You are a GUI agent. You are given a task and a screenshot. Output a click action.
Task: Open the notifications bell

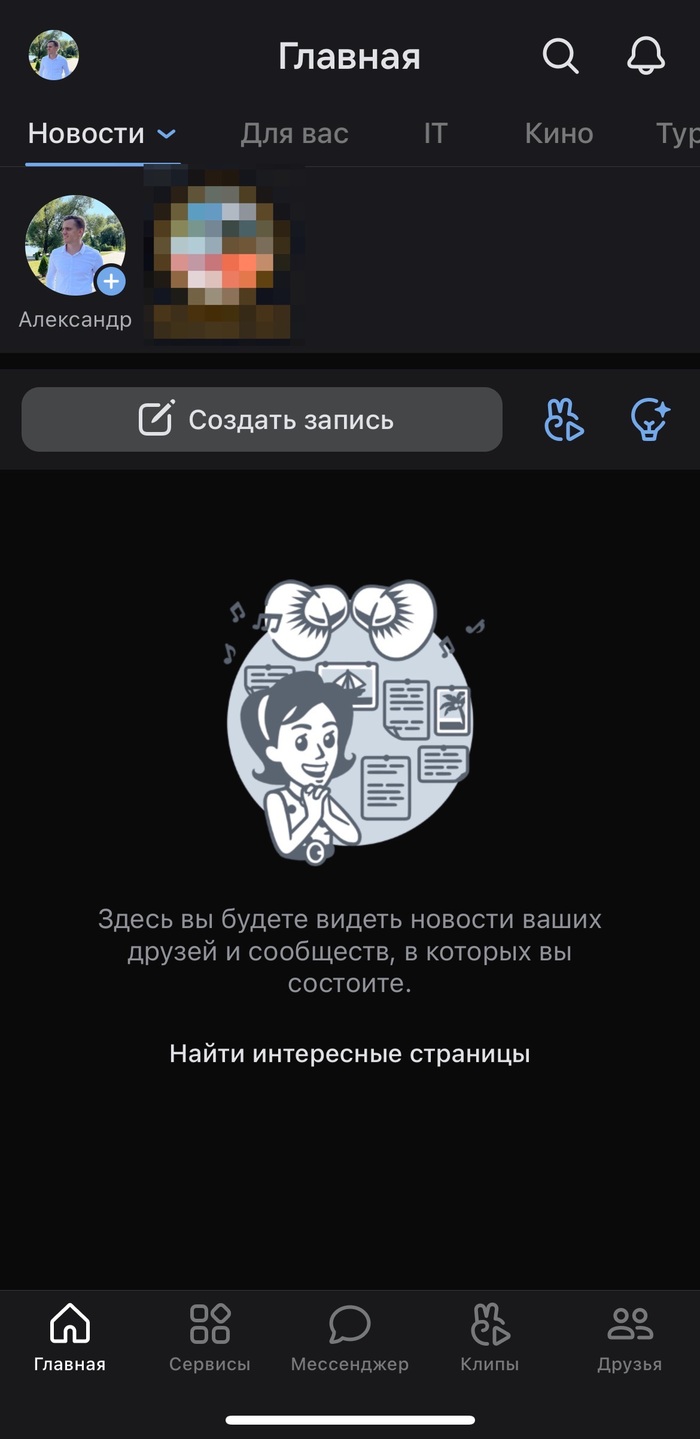(x=646, y=55)
